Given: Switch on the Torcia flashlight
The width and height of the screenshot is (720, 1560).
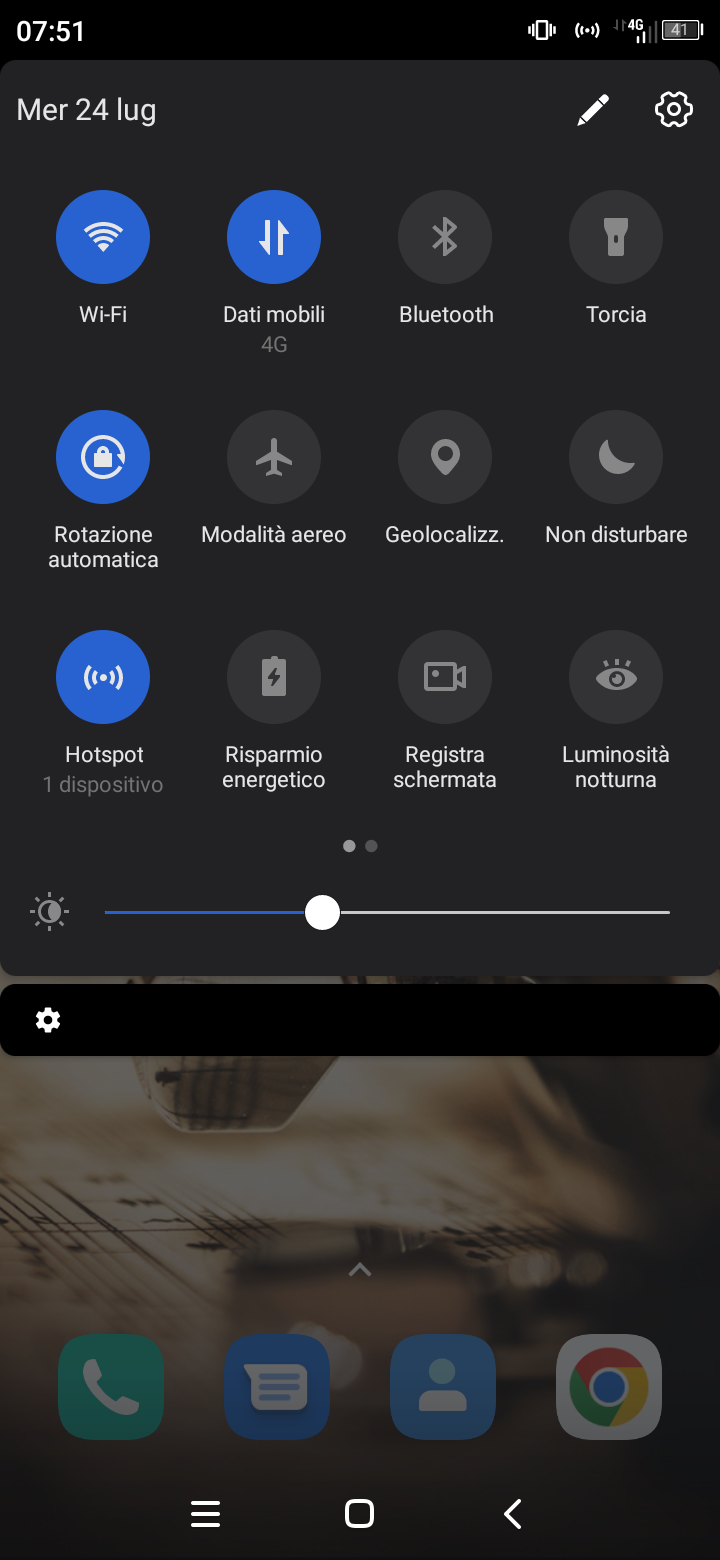Looking at the screenshot, I should (x=616, y=237).
